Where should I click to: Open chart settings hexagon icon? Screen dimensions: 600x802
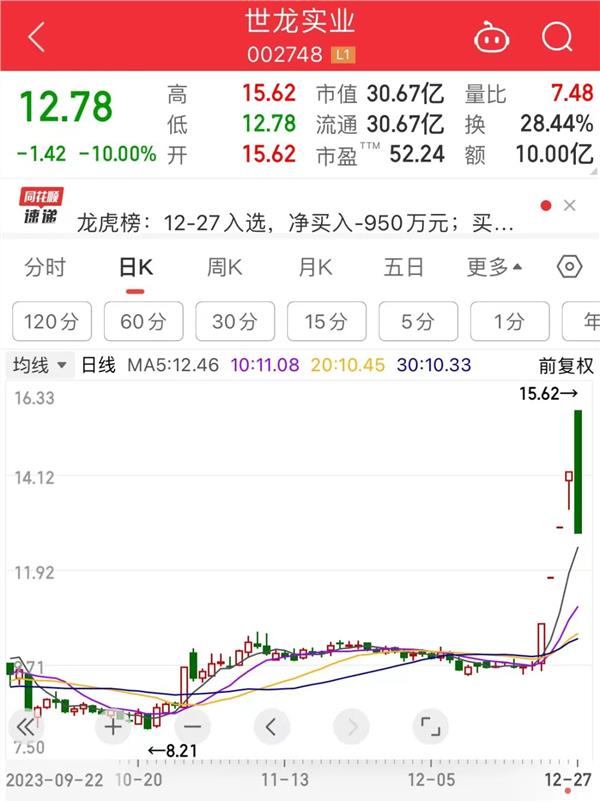569,268
